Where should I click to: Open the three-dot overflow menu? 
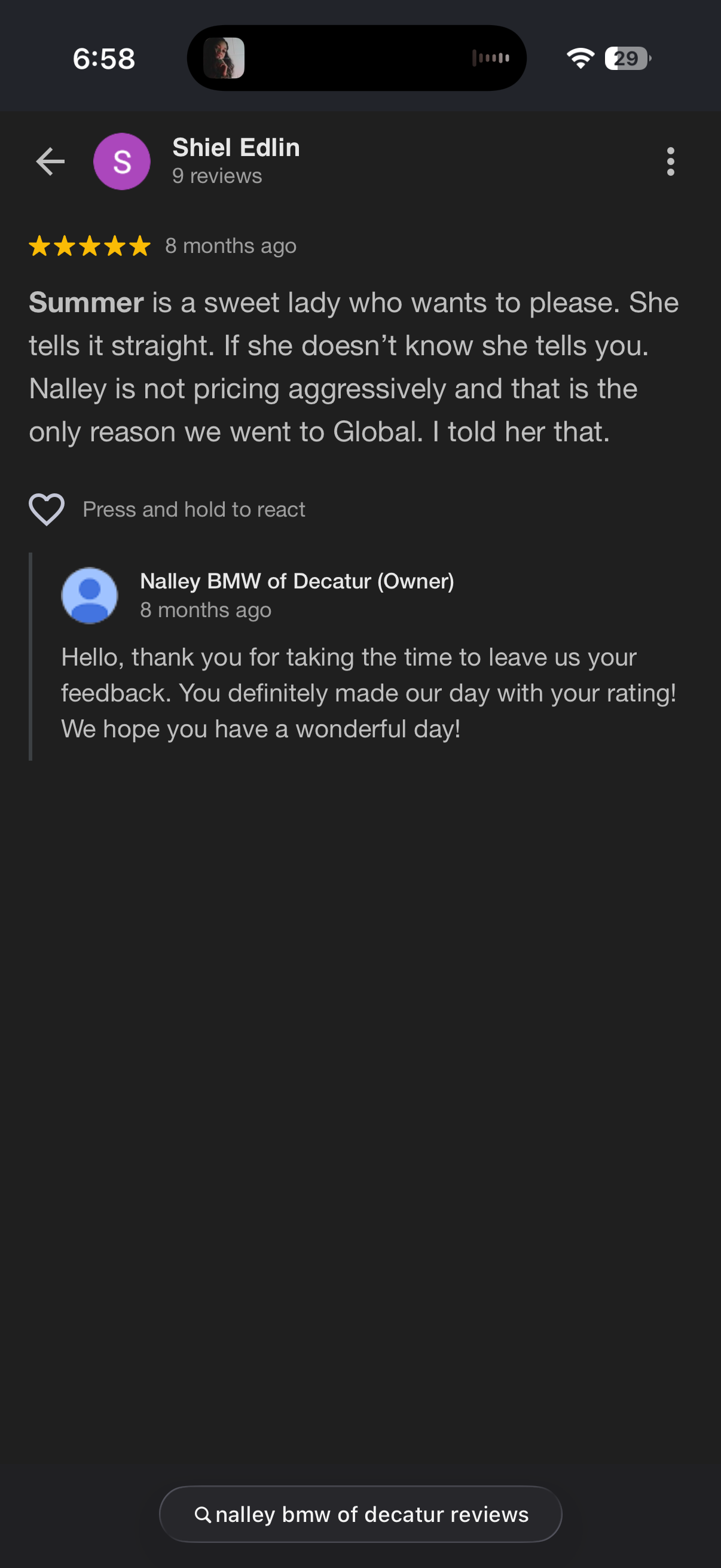click(x=671, y=161)
